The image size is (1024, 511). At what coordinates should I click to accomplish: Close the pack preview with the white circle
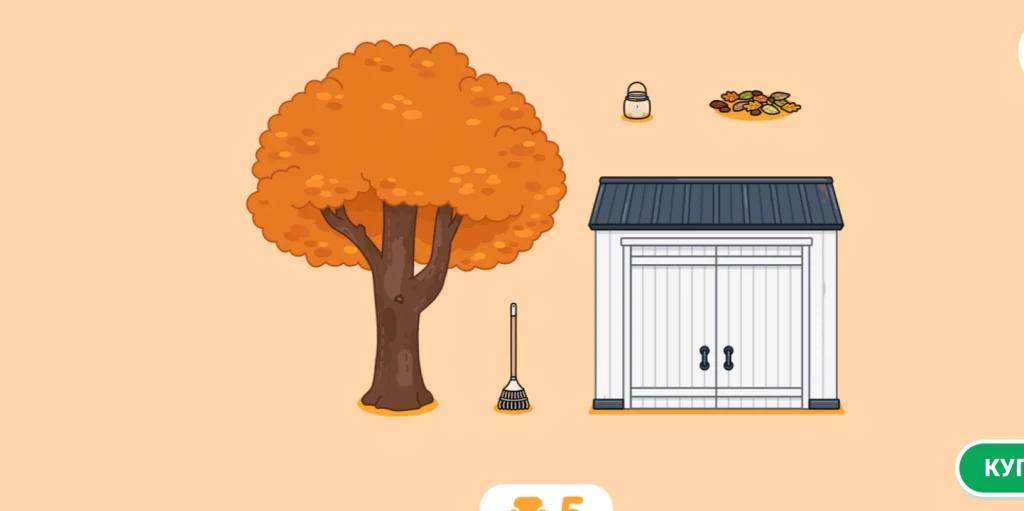tap(1019, 50)
